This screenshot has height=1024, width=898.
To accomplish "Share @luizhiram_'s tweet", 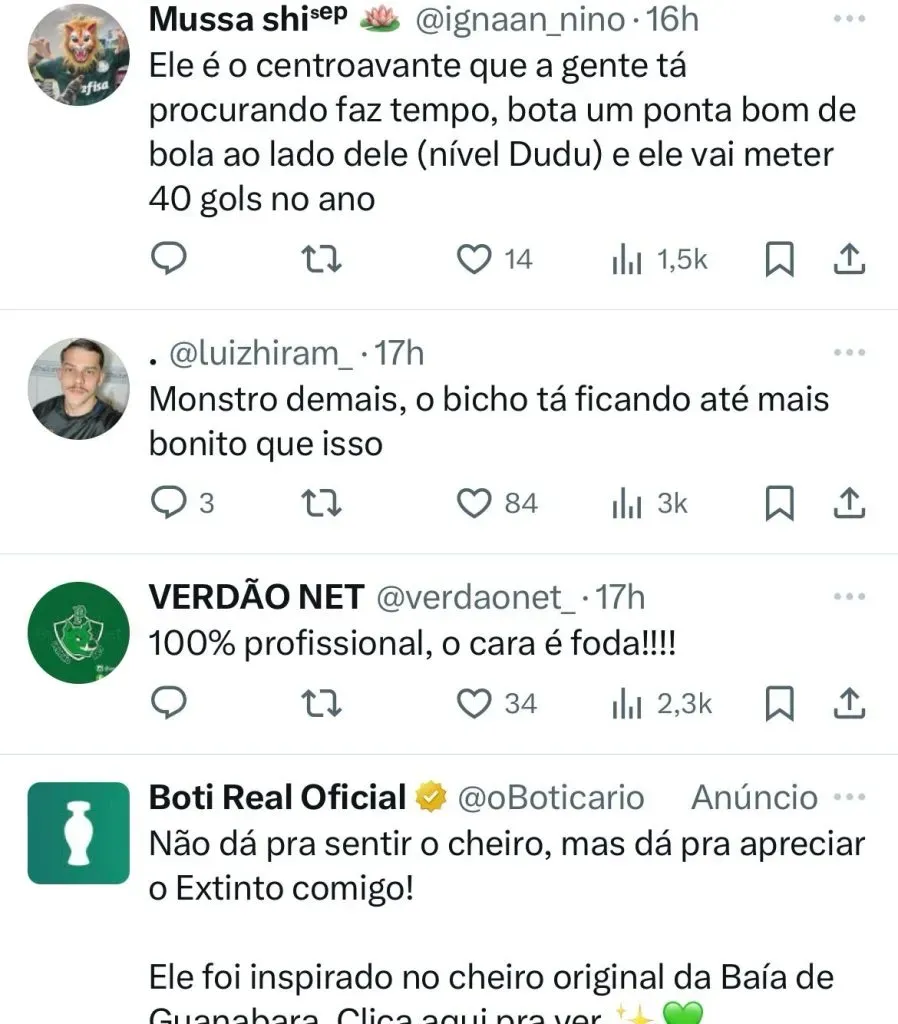I will (848, 503).
